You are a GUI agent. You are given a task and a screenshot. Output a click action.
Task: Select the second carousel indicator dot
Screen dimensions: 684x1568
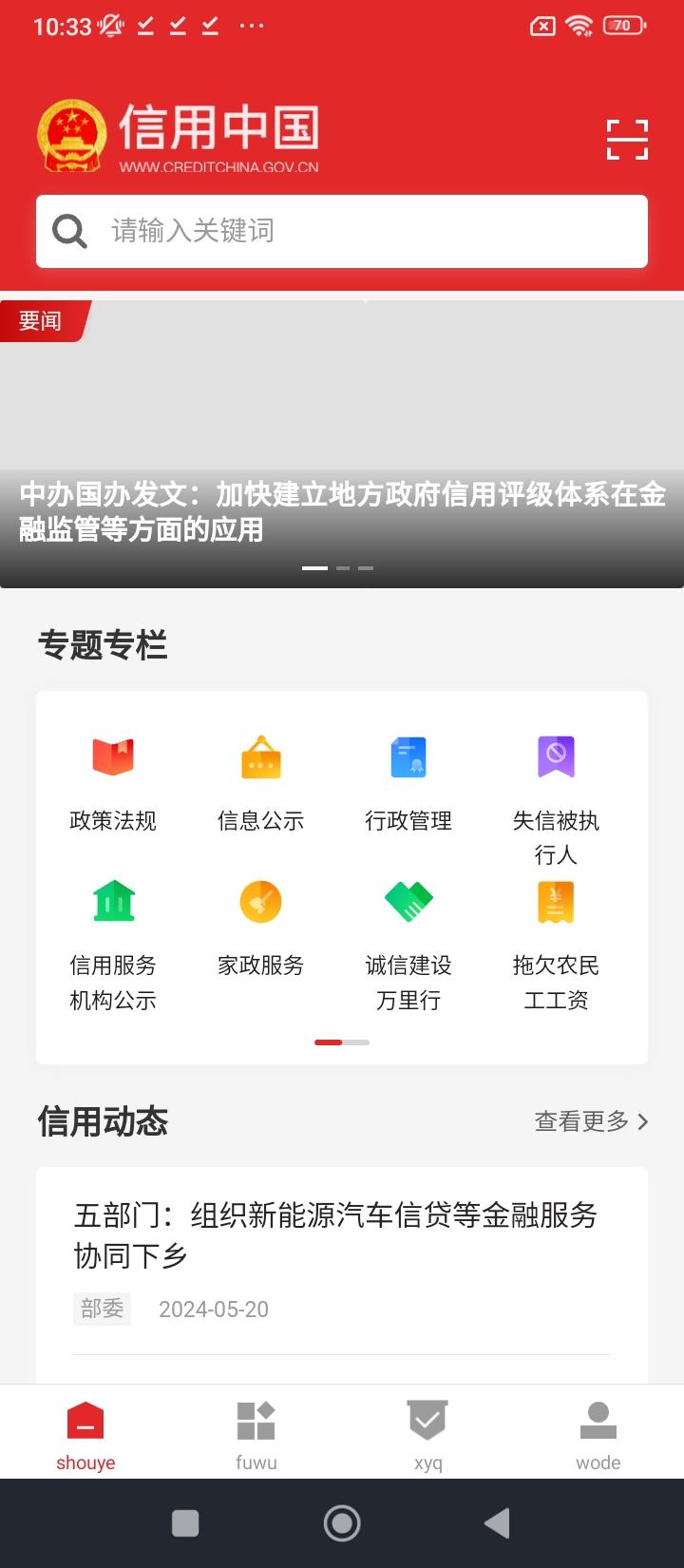point(343,567)
